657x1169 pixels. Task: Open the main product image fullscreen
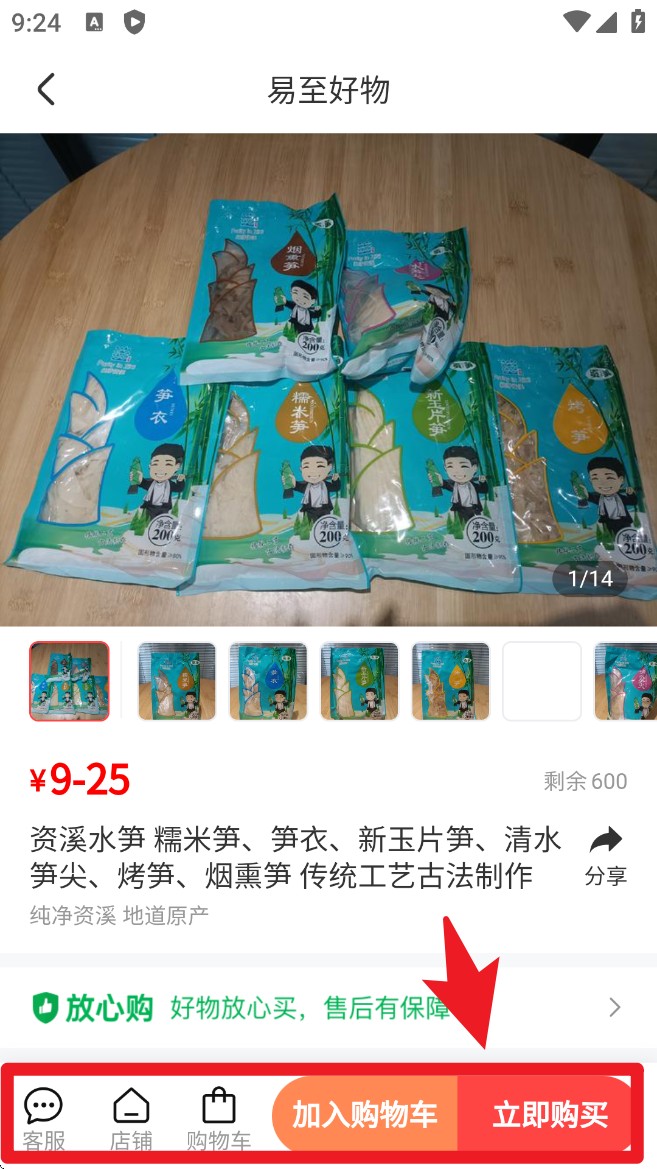(x=328, y=380)
